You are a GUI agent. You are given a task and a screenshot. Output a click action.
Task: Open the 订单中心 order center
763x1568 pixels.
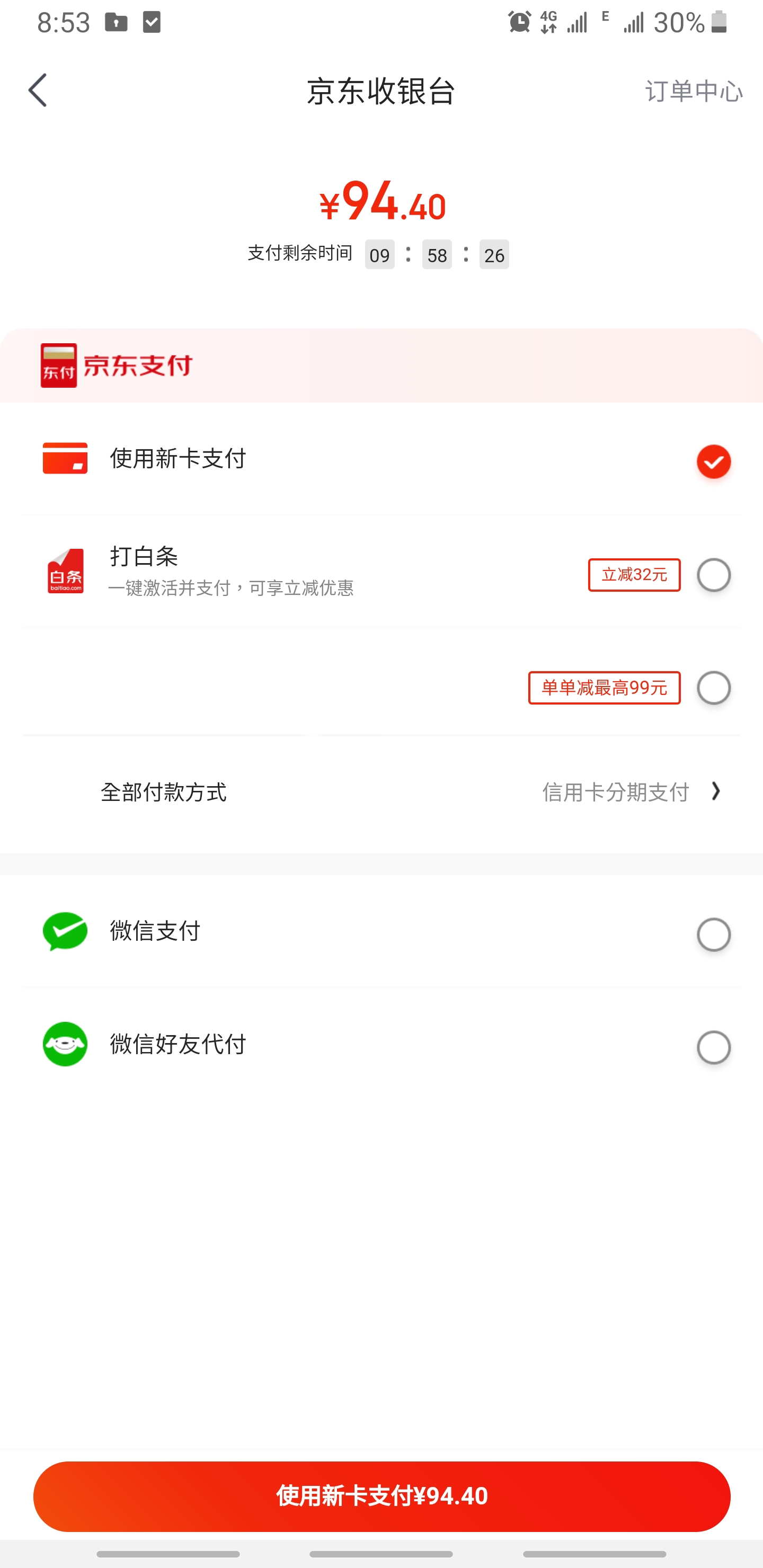click(x=693, y=91)
